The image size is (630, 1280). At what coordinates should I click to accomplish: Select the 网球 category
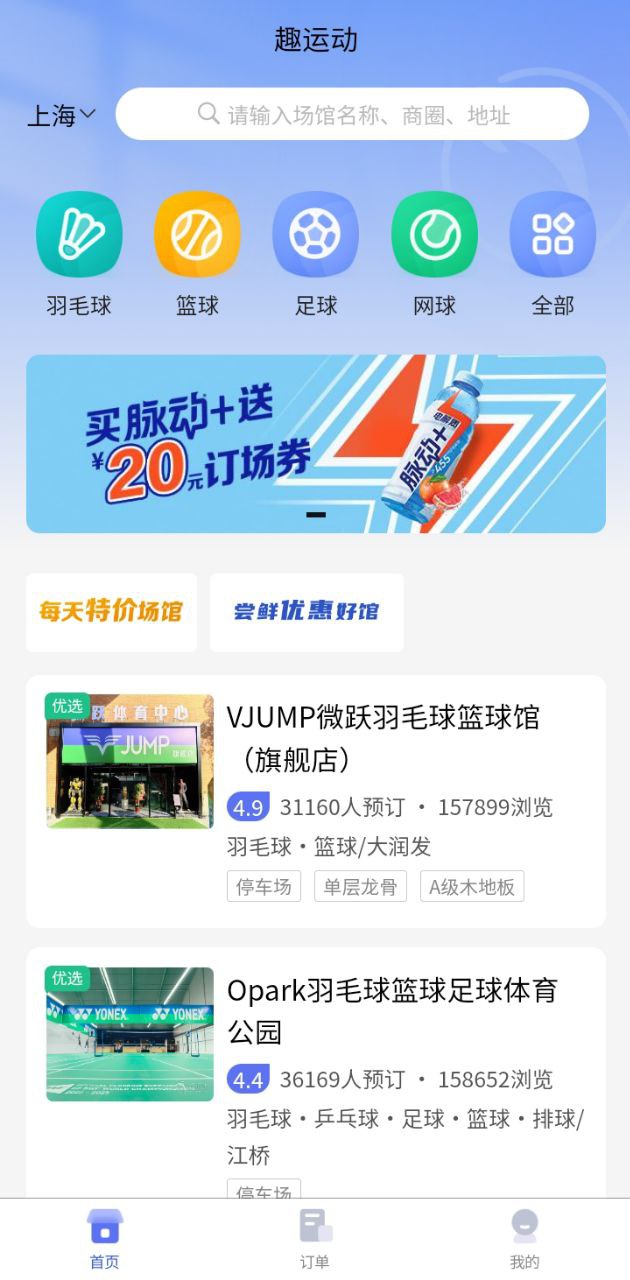coord(434,235)
